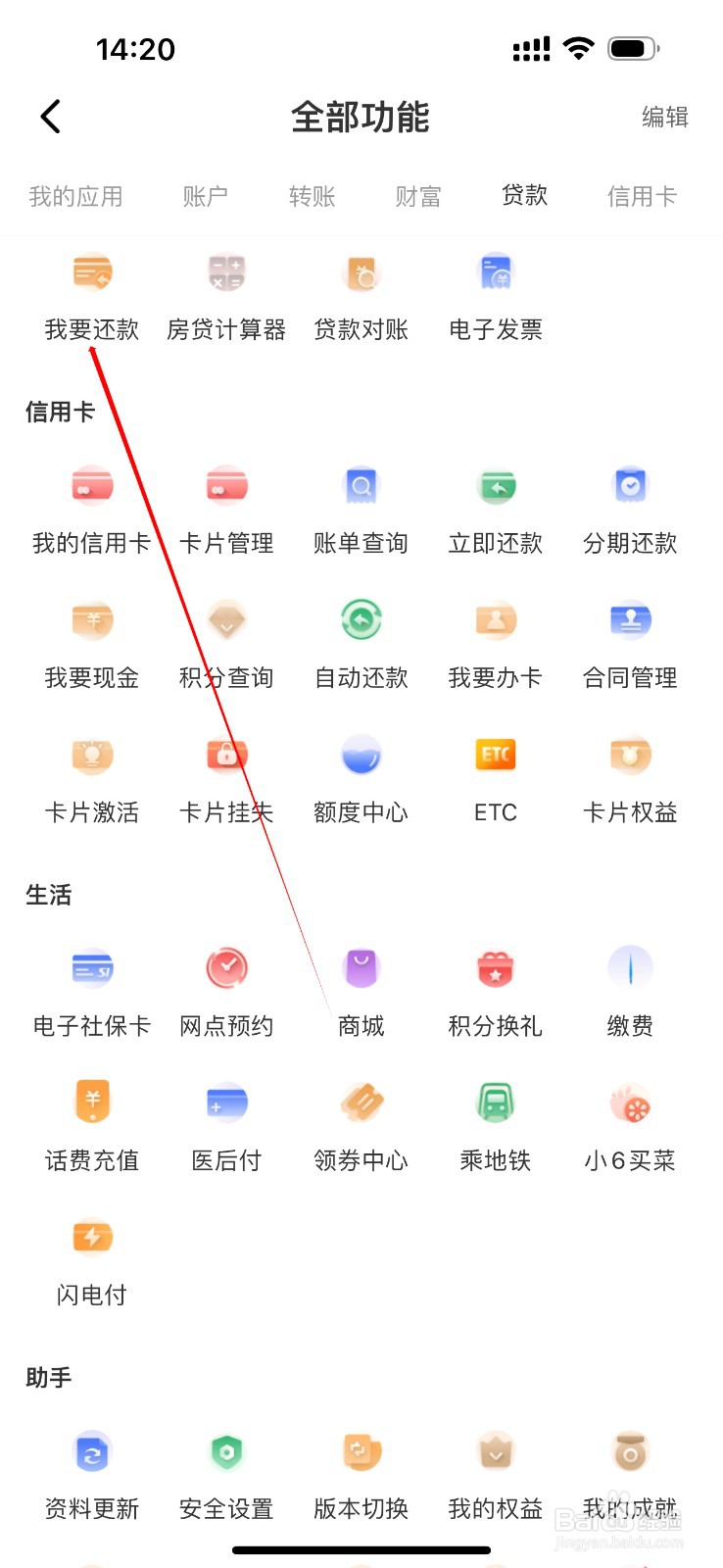Click the 编辑 edit button
The height and width of the screenshot is (1568, 723).
pyautogui.click(x=664, y=117)
